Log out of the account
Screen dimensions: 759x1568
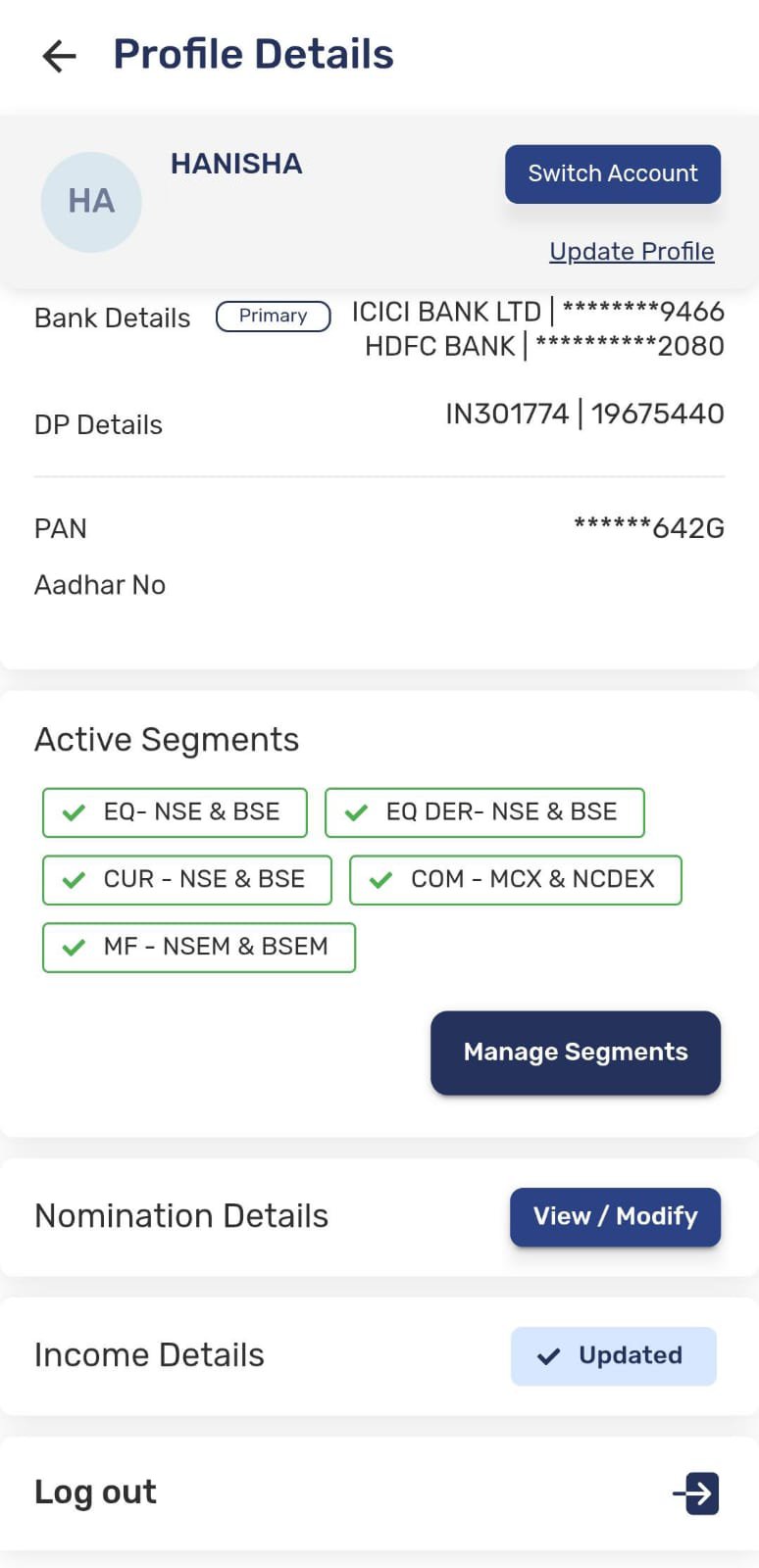pos(379,1493)
